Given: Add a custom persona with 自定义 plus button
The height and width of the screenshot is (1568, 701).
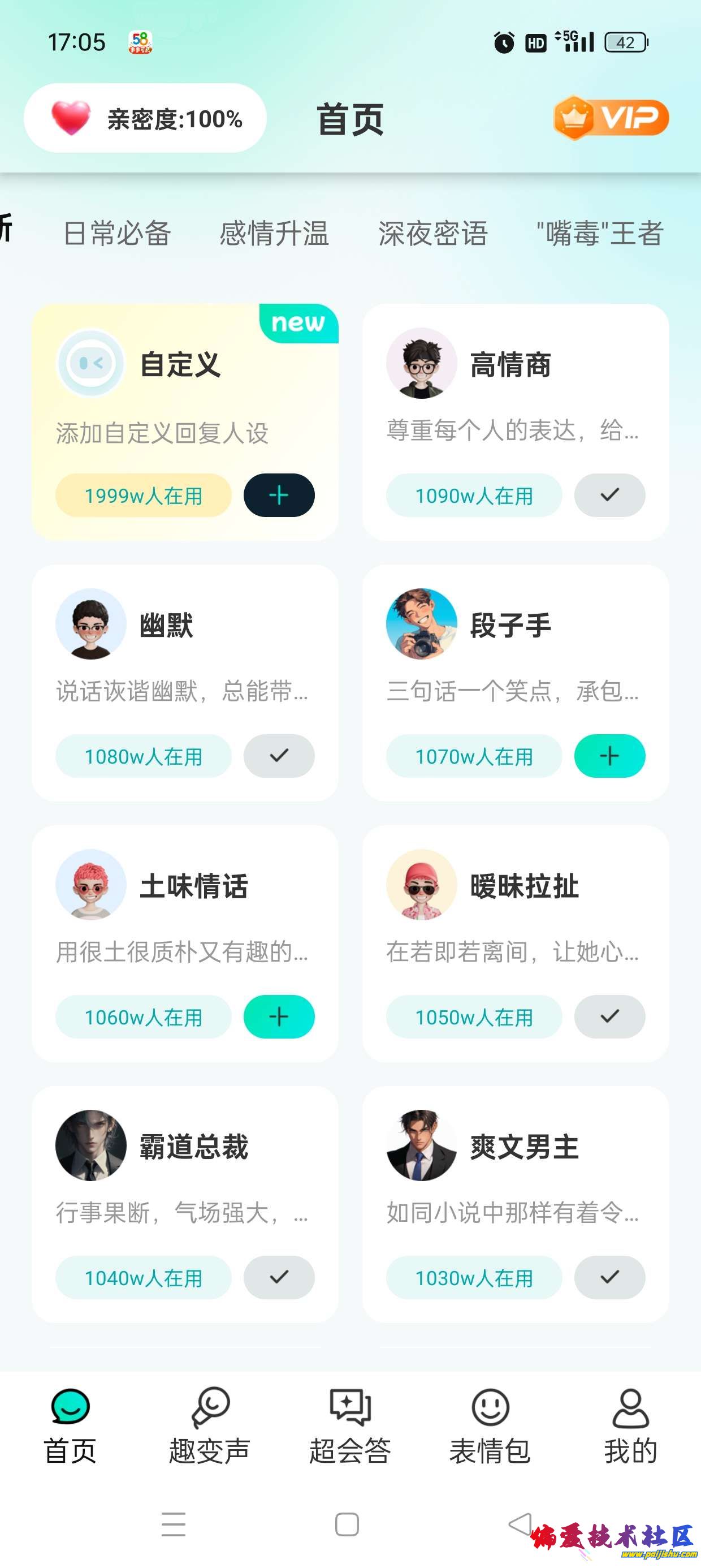Looking at the screenshot, I should point(279,496).
